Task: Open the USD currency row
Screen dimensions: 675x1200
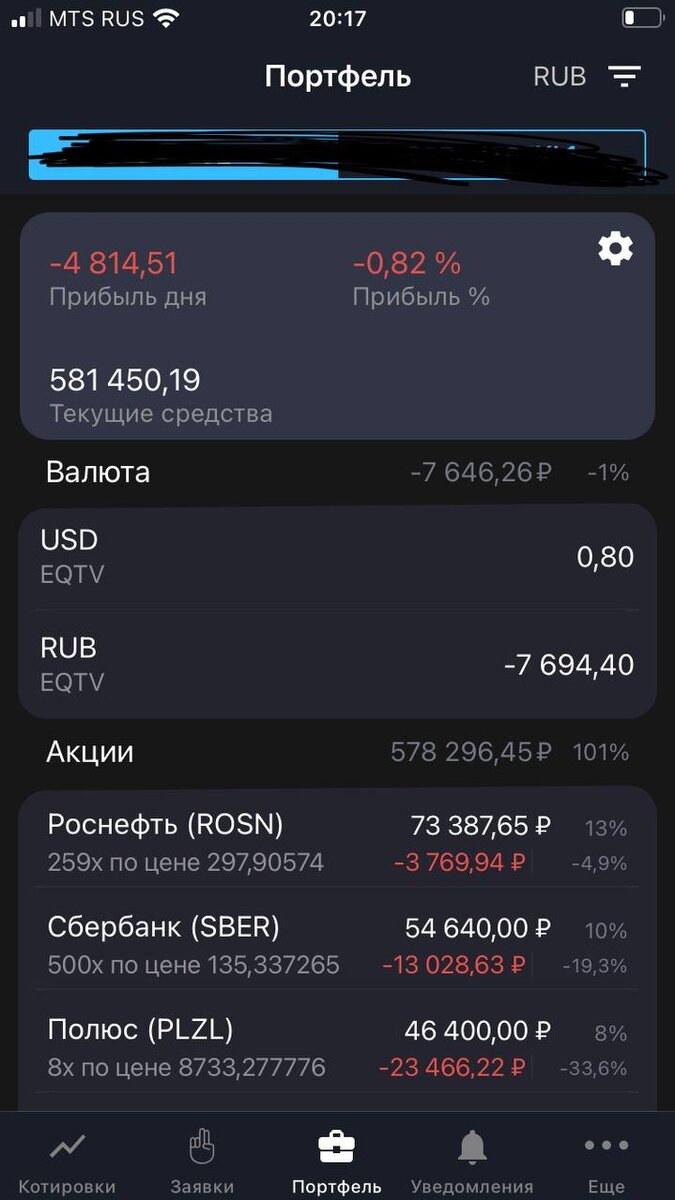Action: click(x=337, y=557)
